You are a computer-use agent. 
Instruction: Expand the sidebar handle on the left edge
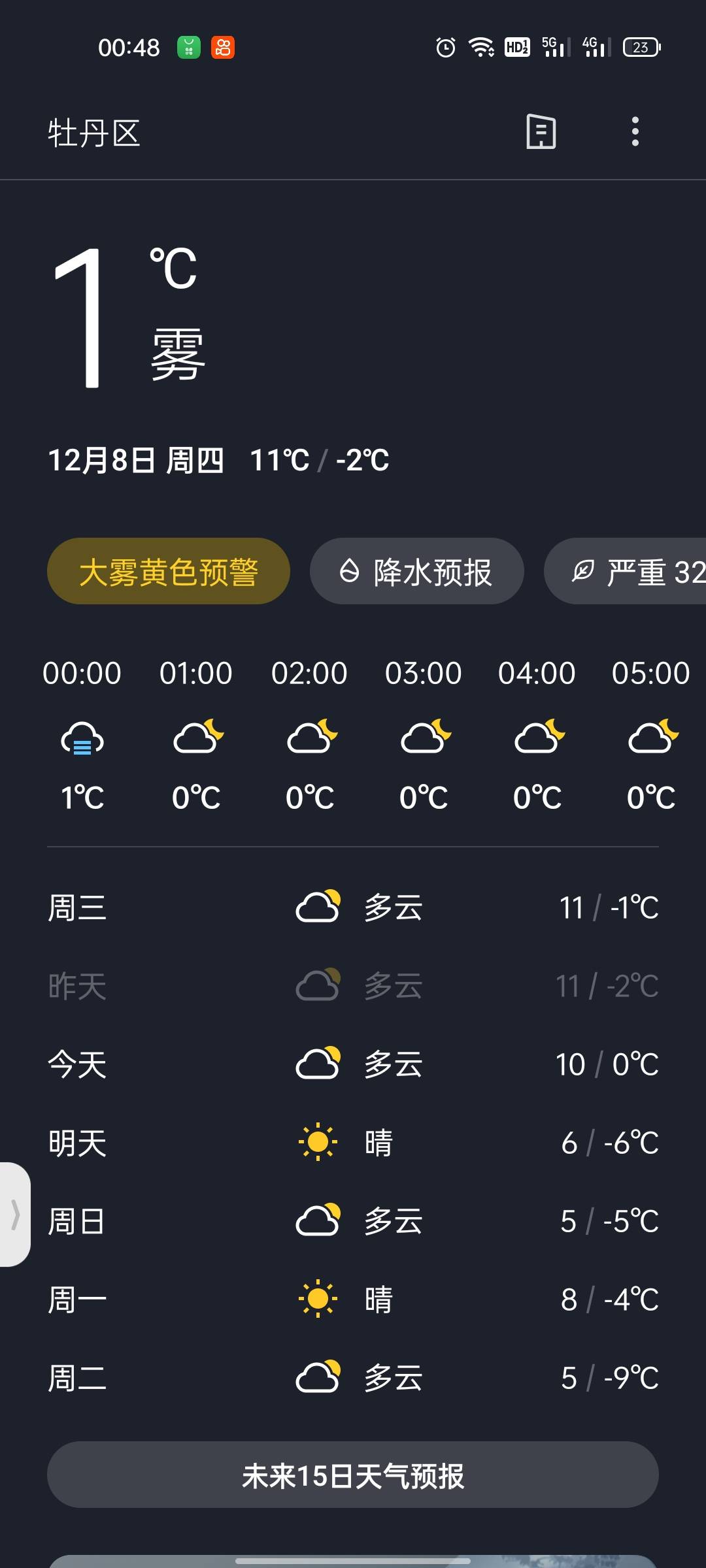14,1215
